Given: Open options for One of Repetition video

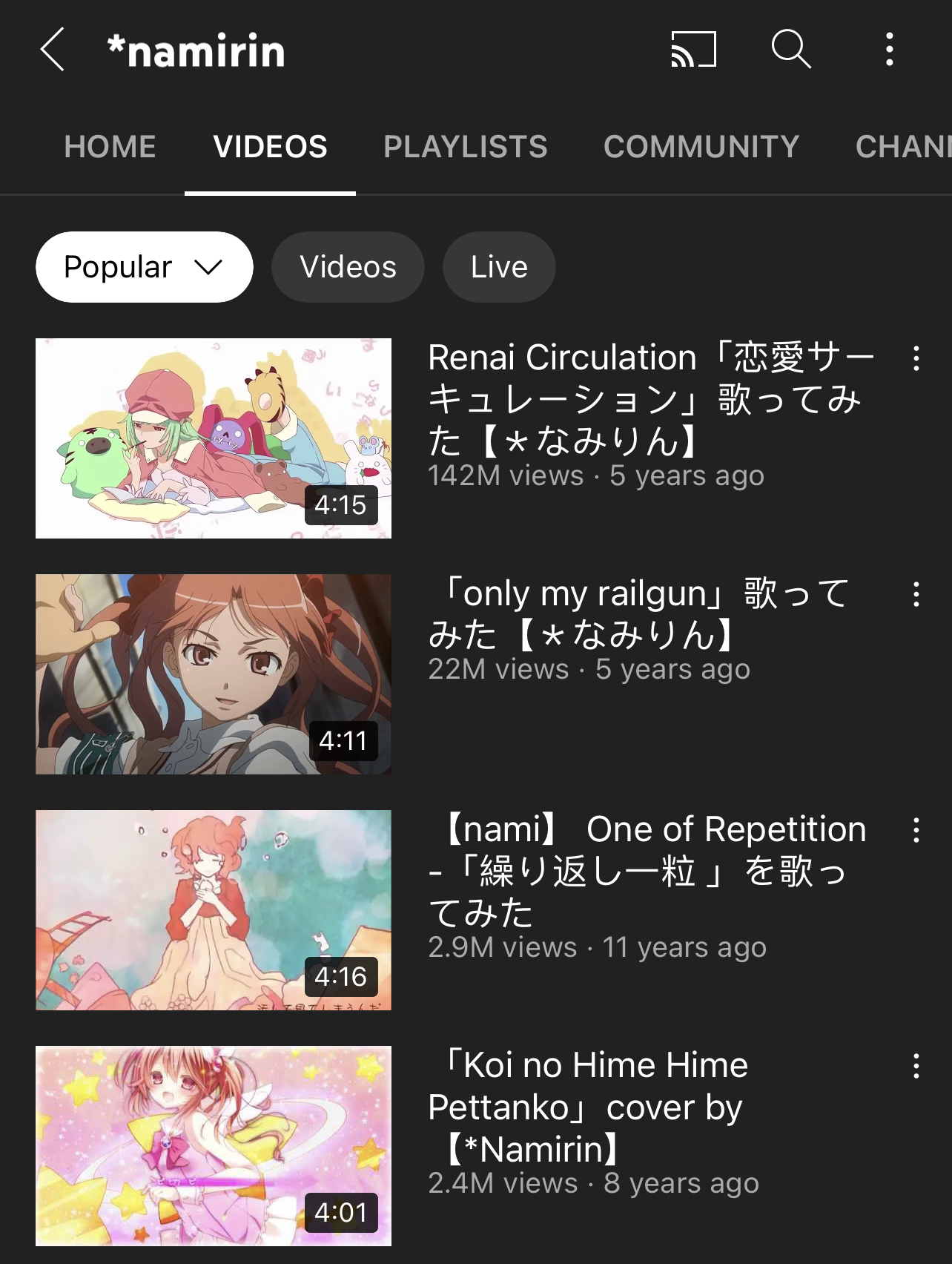Looking at the screenshot, I should [x=916, y=830].
